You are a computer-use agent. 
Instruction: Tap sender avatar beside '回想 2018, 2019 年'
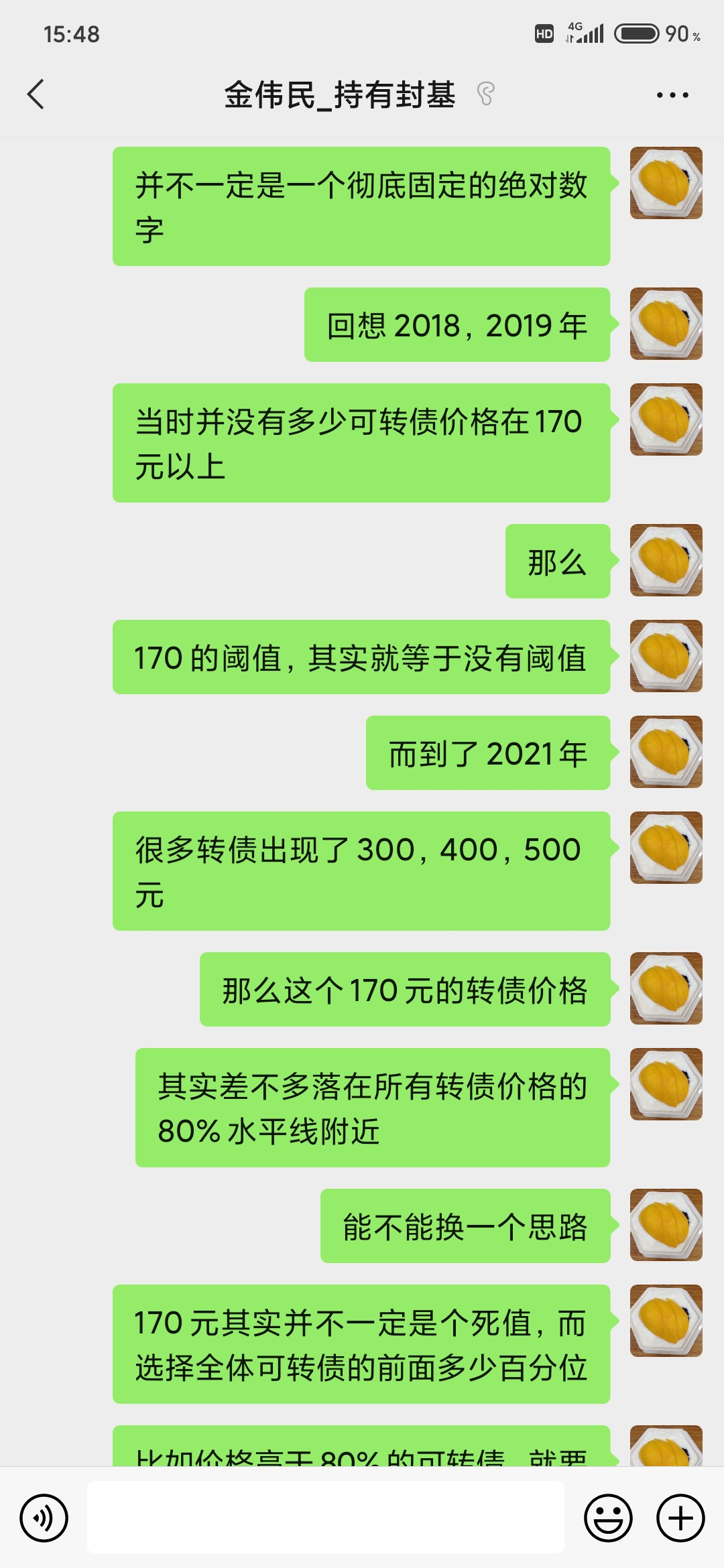click(x=666, y=324)
